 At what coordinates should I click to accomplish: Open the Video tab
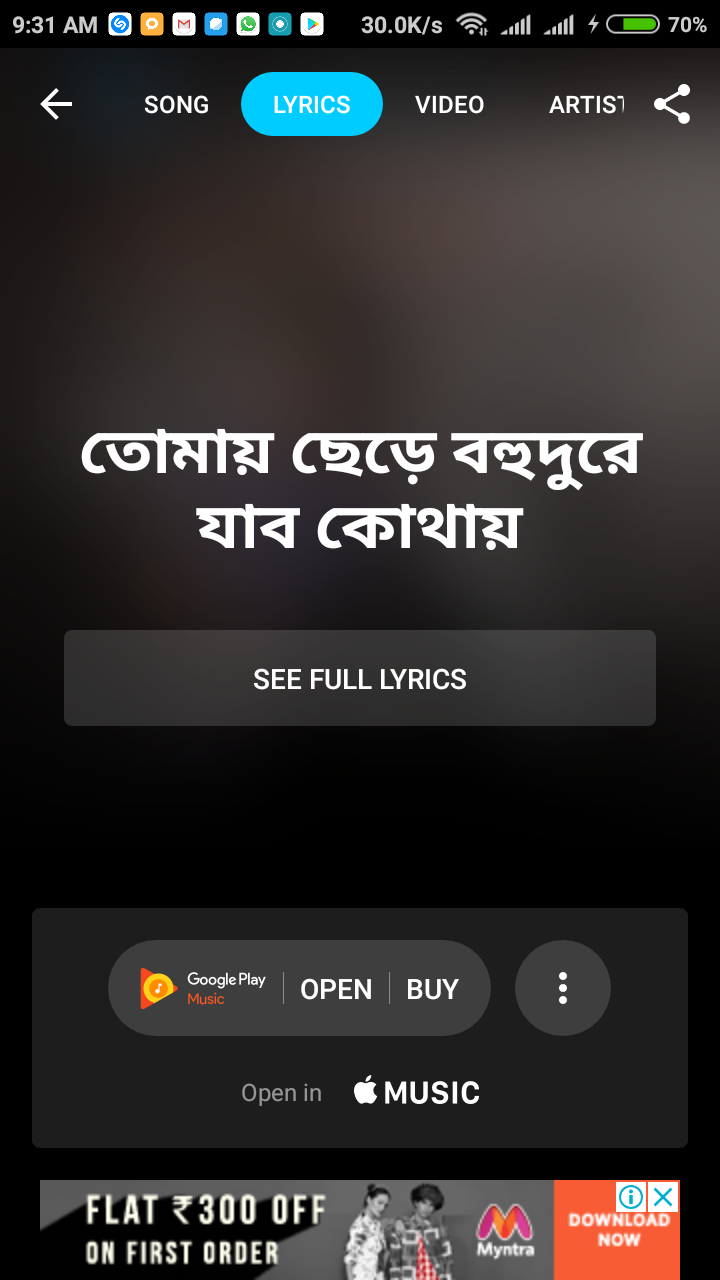[449, 104]
